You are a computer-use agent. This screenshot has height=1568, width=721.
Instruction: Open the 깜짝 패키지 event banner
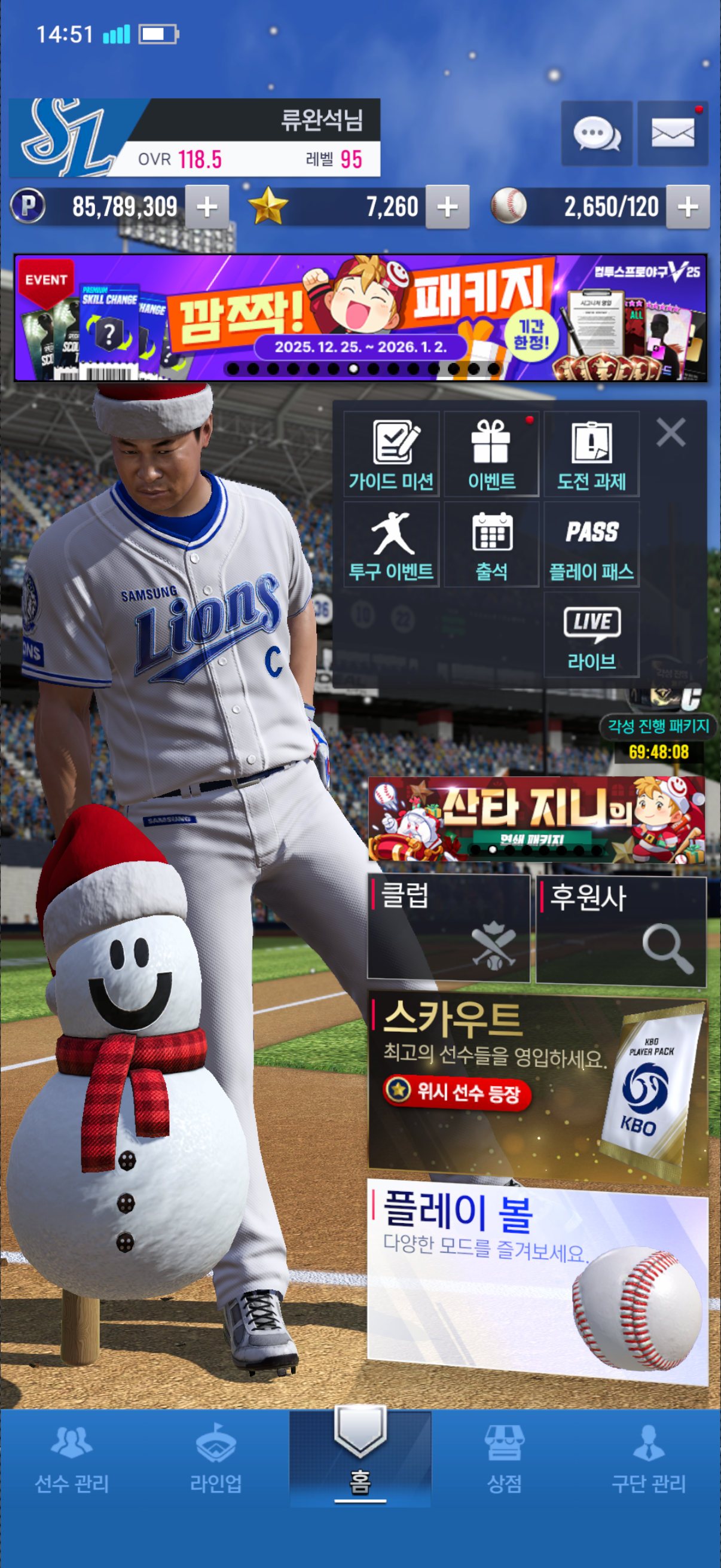click(360, 318)
